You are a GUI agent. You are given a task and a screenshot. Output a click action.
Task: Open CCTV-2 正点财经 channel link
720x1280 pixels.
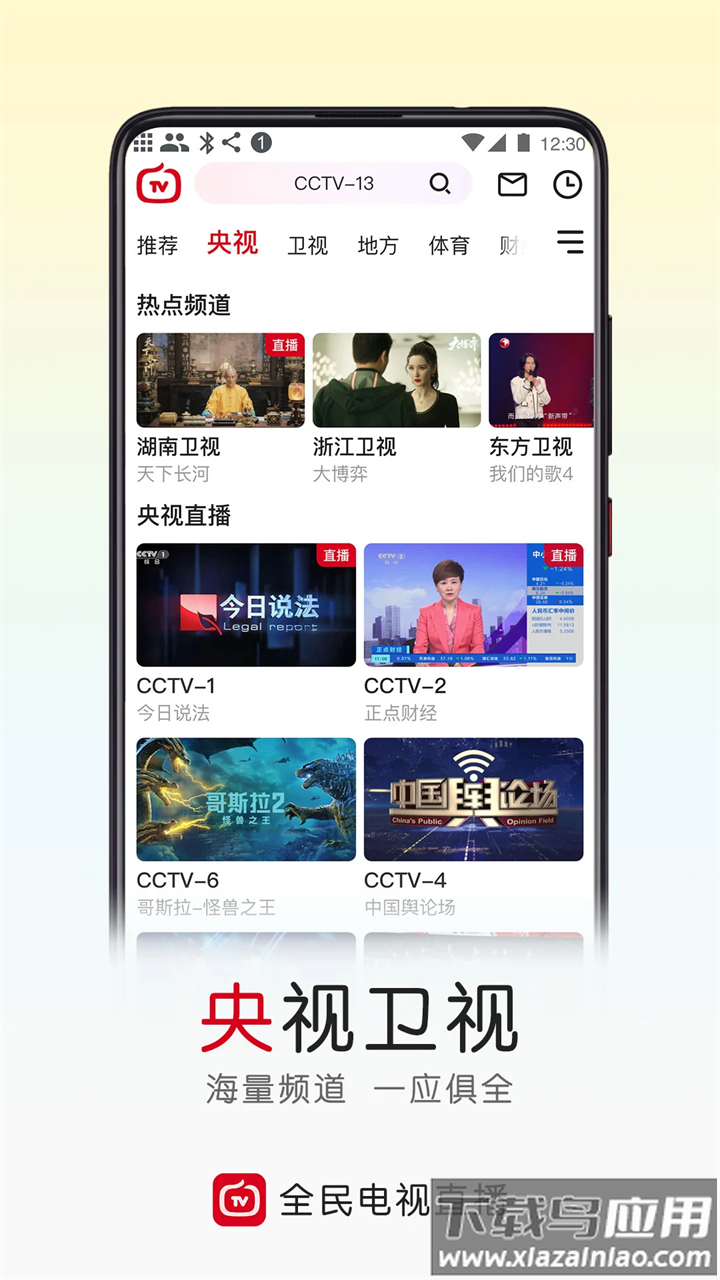click(x=473, y=604)
